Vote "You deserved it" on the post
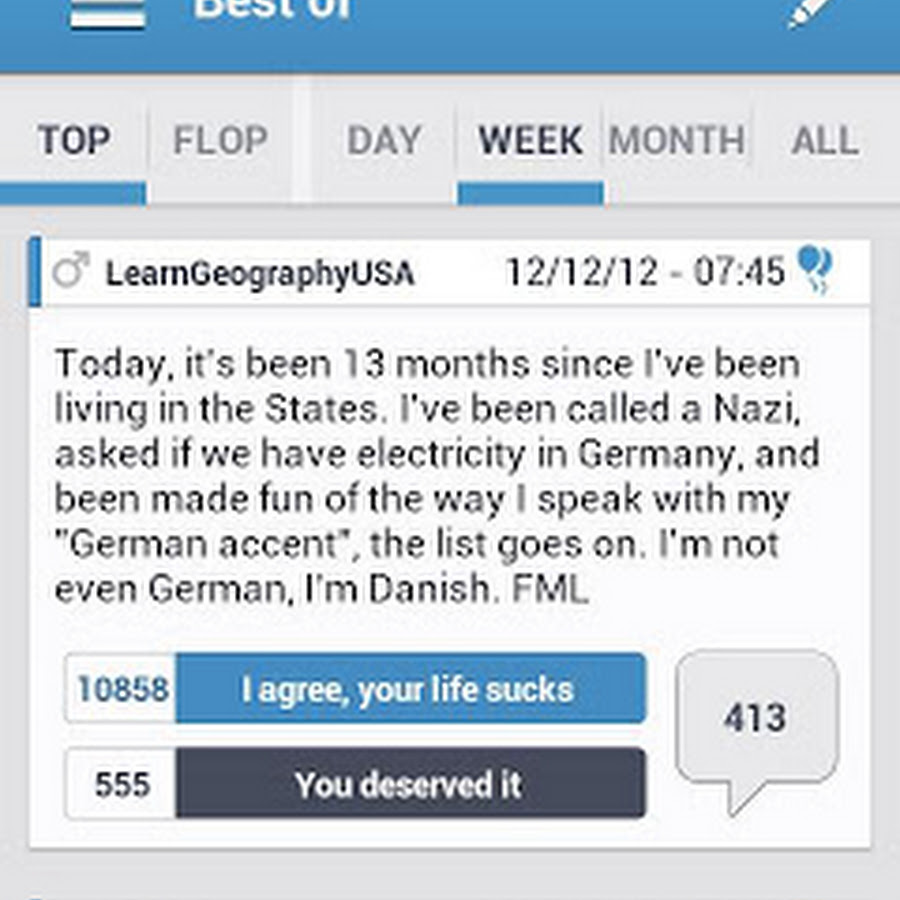The image size is (900, 900). (x=409, y=784)
